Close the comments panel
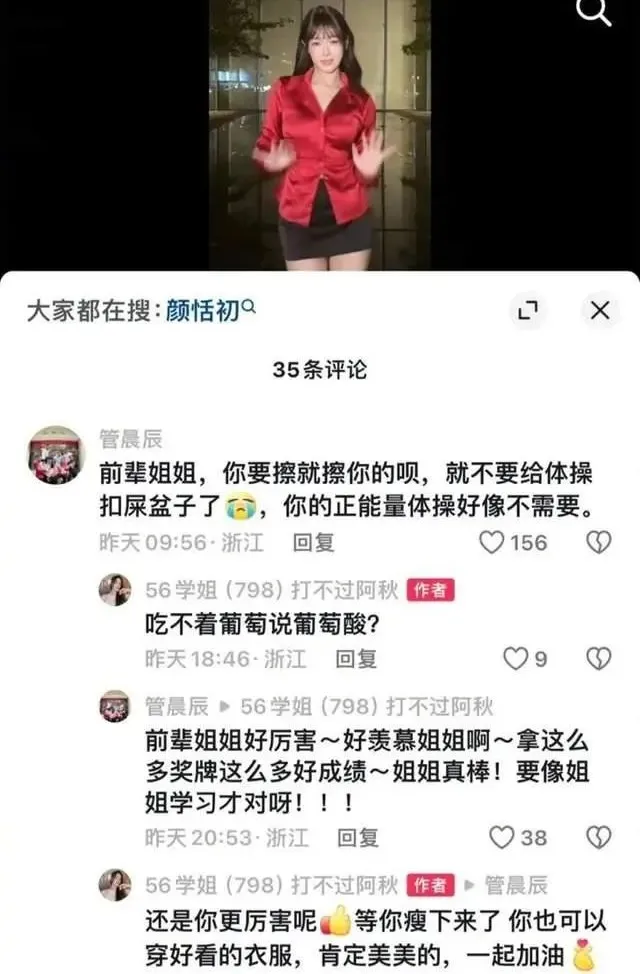The height and width of the screenshot is (974, 640). tap(600, 310)
